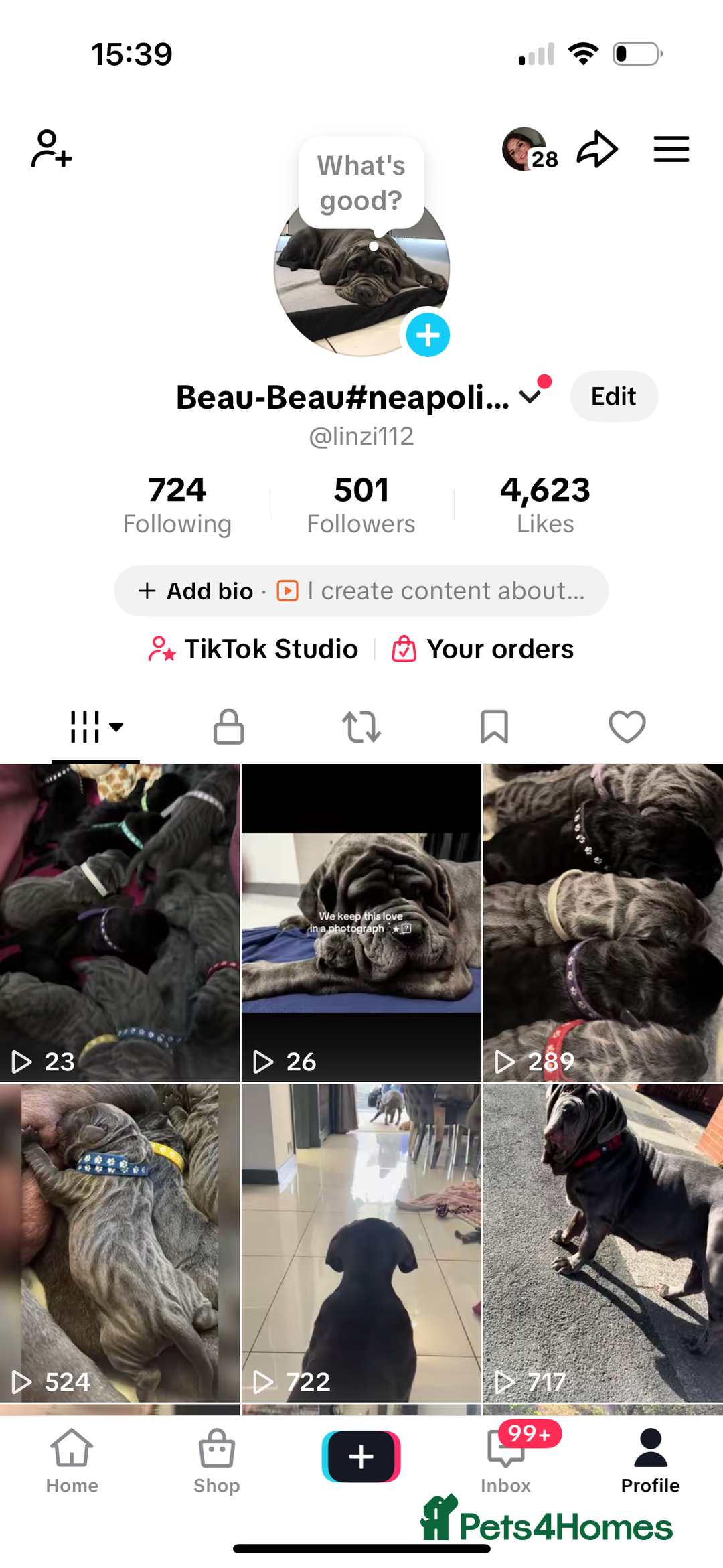Open the Reposts tab

tap(361, 728)
